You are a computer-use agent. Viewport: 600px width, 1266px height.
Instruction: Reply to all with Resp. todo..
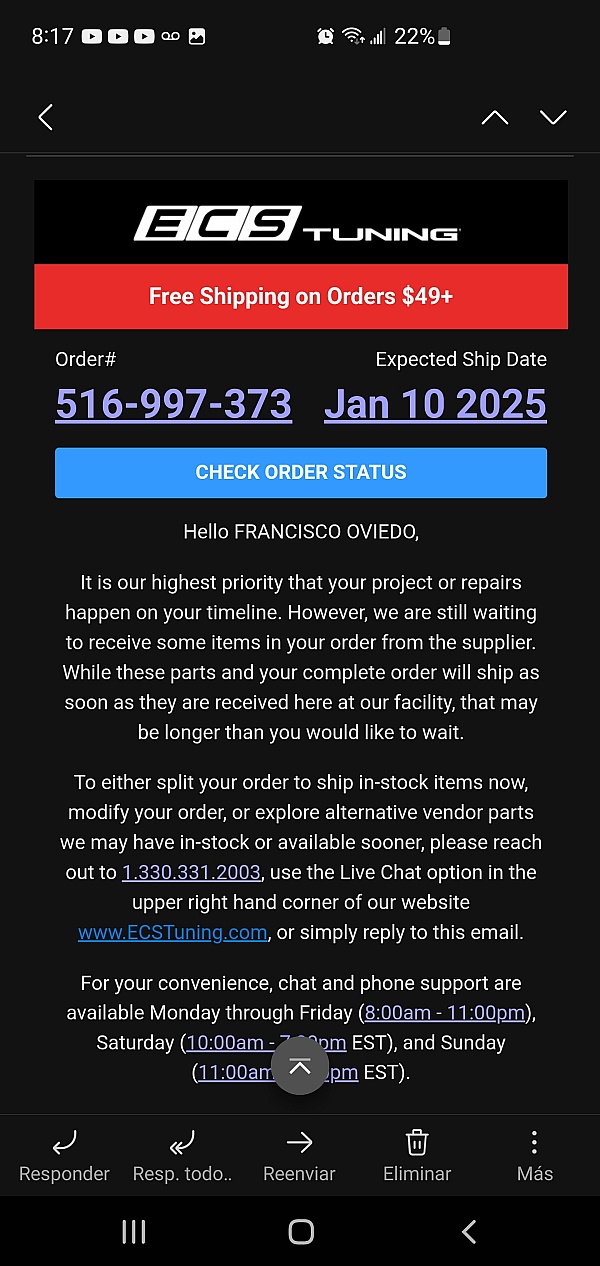click(x=182, y=1156)
